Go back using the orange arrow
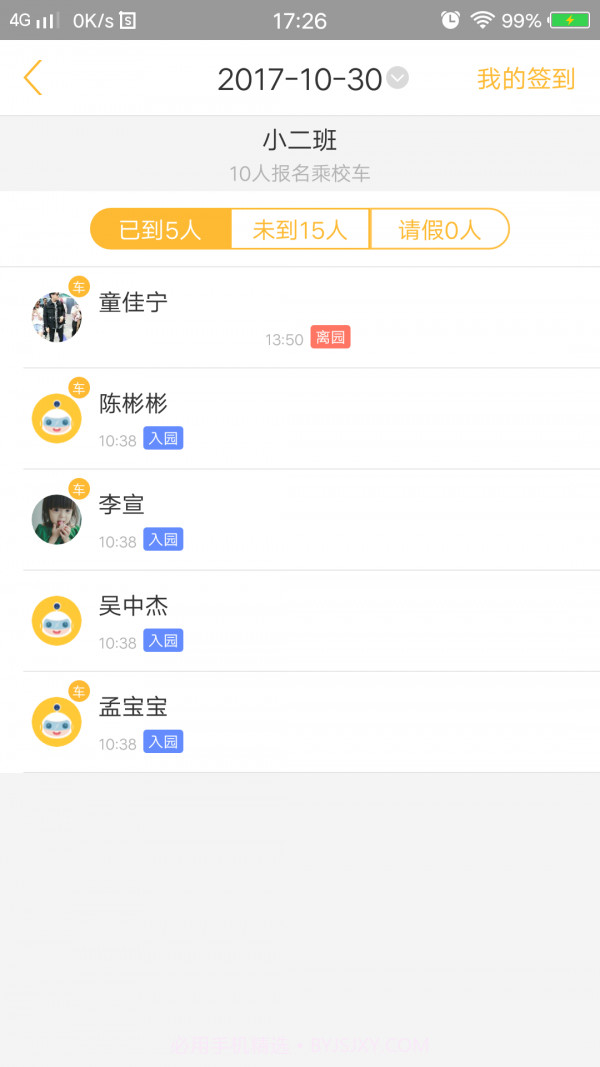The image size is (600, 1067). coord(33,78)
